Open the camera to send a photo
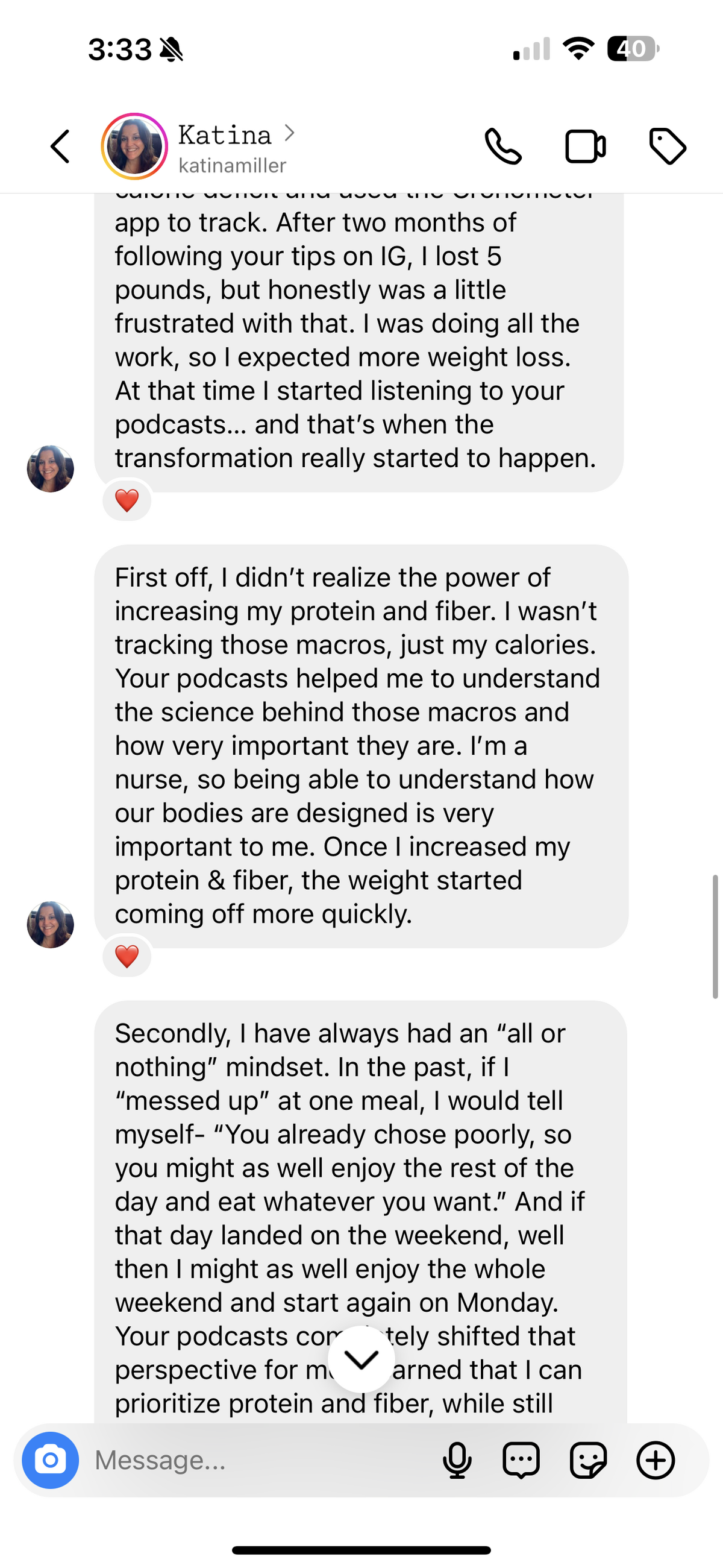Screen dimensions: 723x1568 (x=51, y=1460)
